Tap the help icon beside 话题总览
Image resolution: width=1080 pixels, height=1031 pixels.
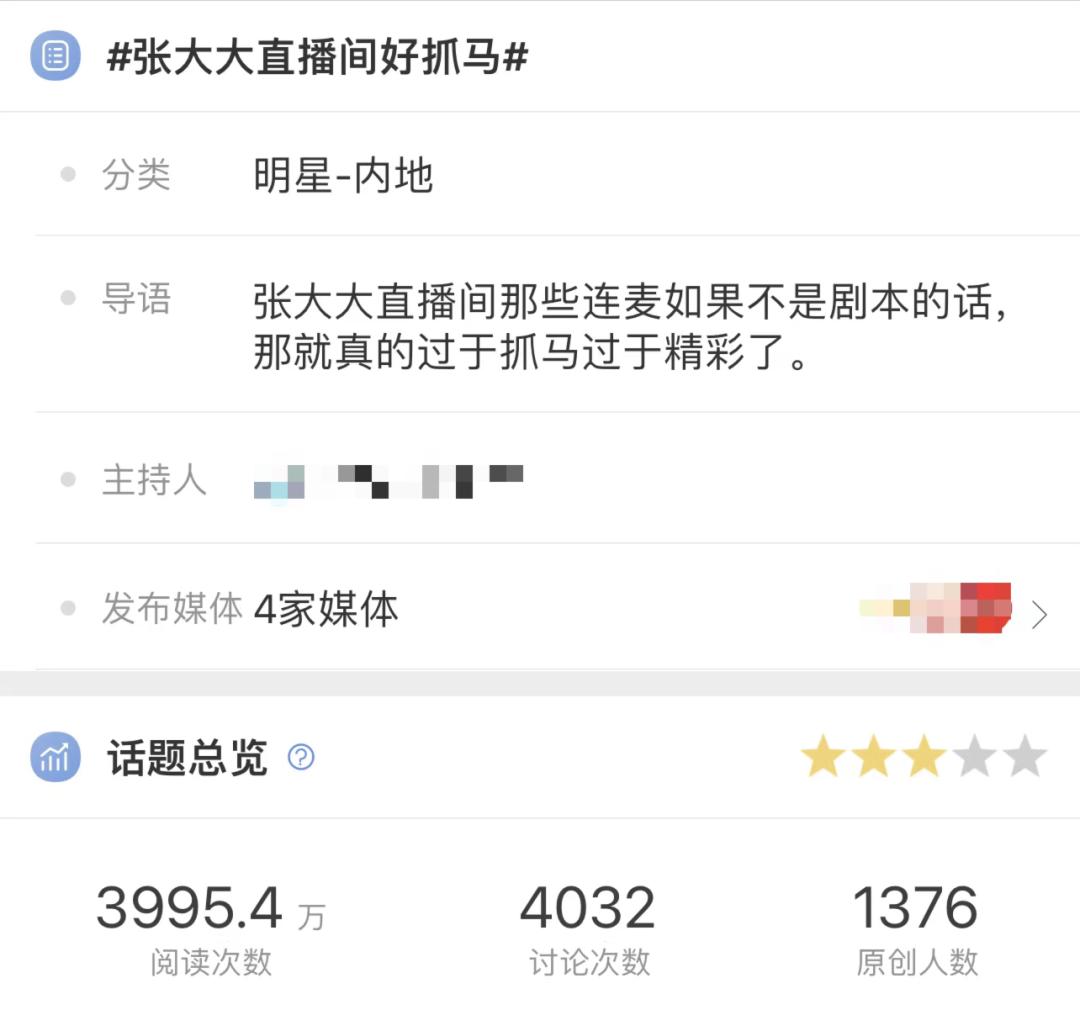(301, 758)
